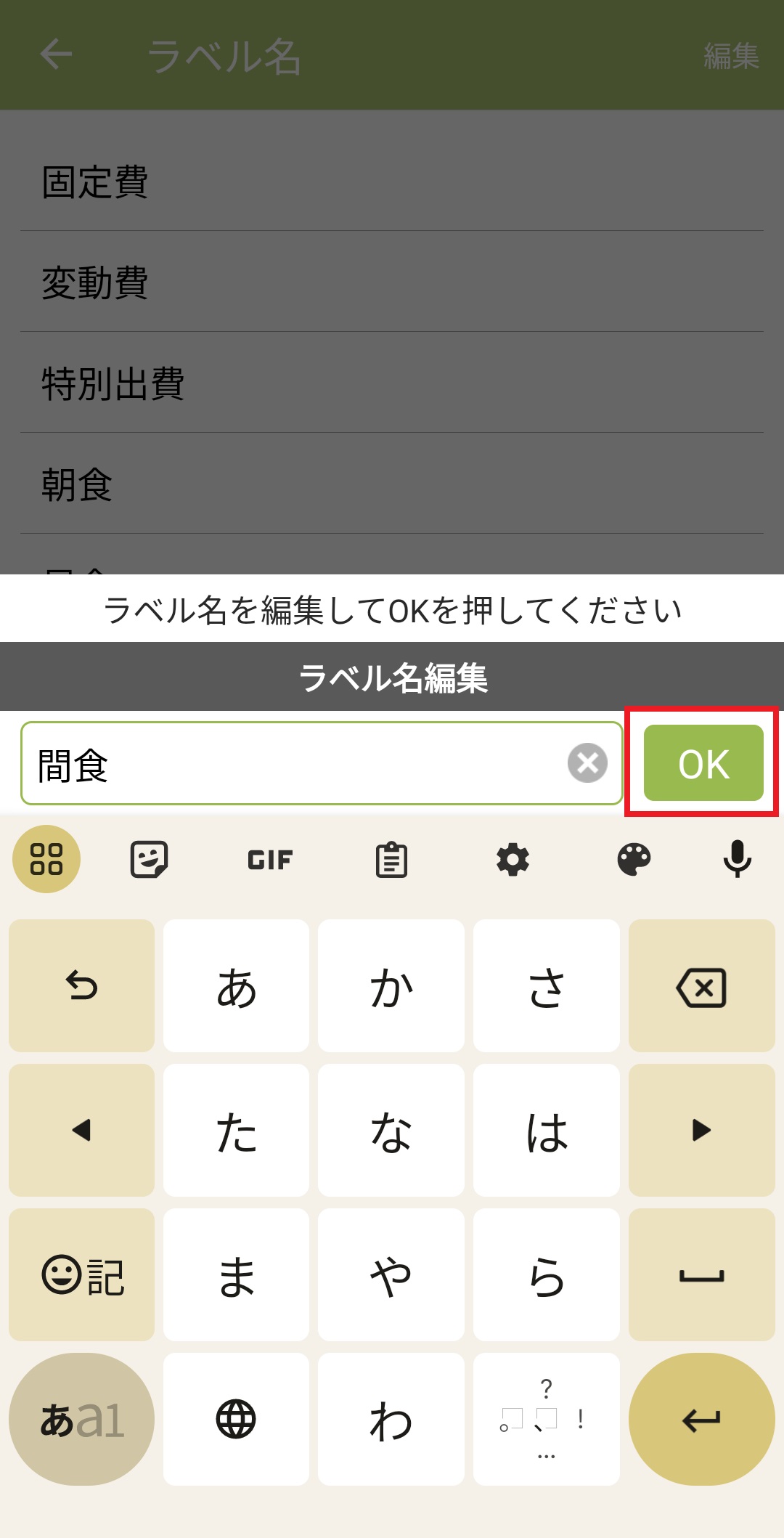Select the 朝食 label row

pos(392,484)
